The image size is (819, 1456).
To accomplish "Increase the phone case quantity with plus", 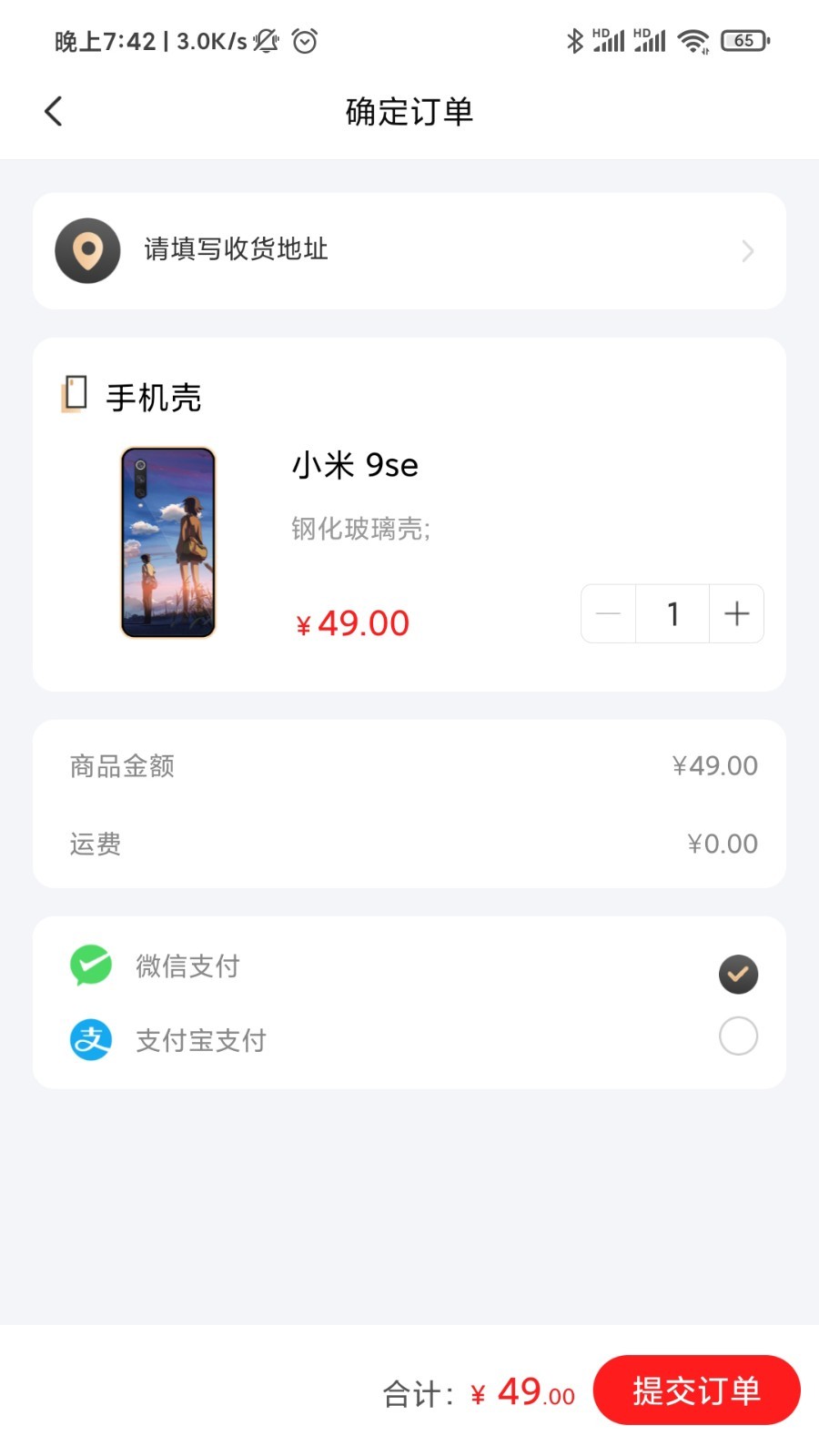I will 736,614.
